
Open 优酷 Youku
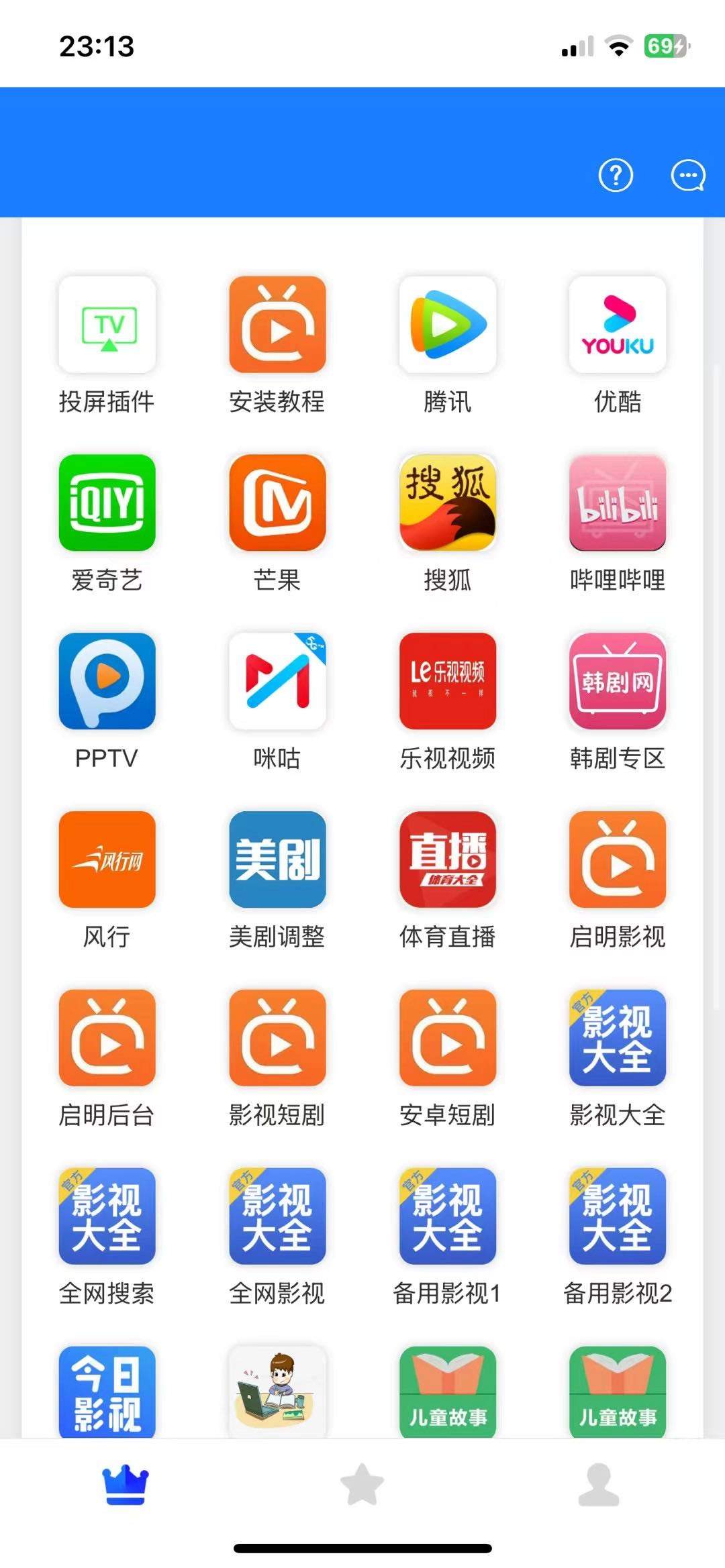click(x=618, y=325)
